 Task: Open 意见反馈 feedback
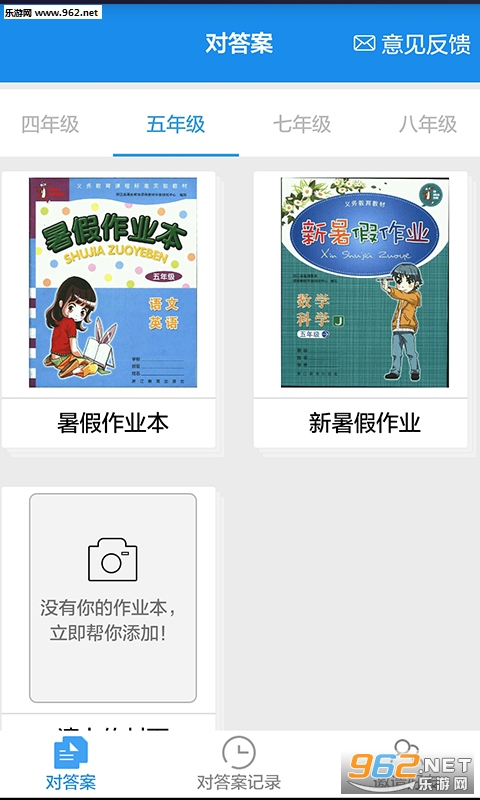tap(412, 44)
